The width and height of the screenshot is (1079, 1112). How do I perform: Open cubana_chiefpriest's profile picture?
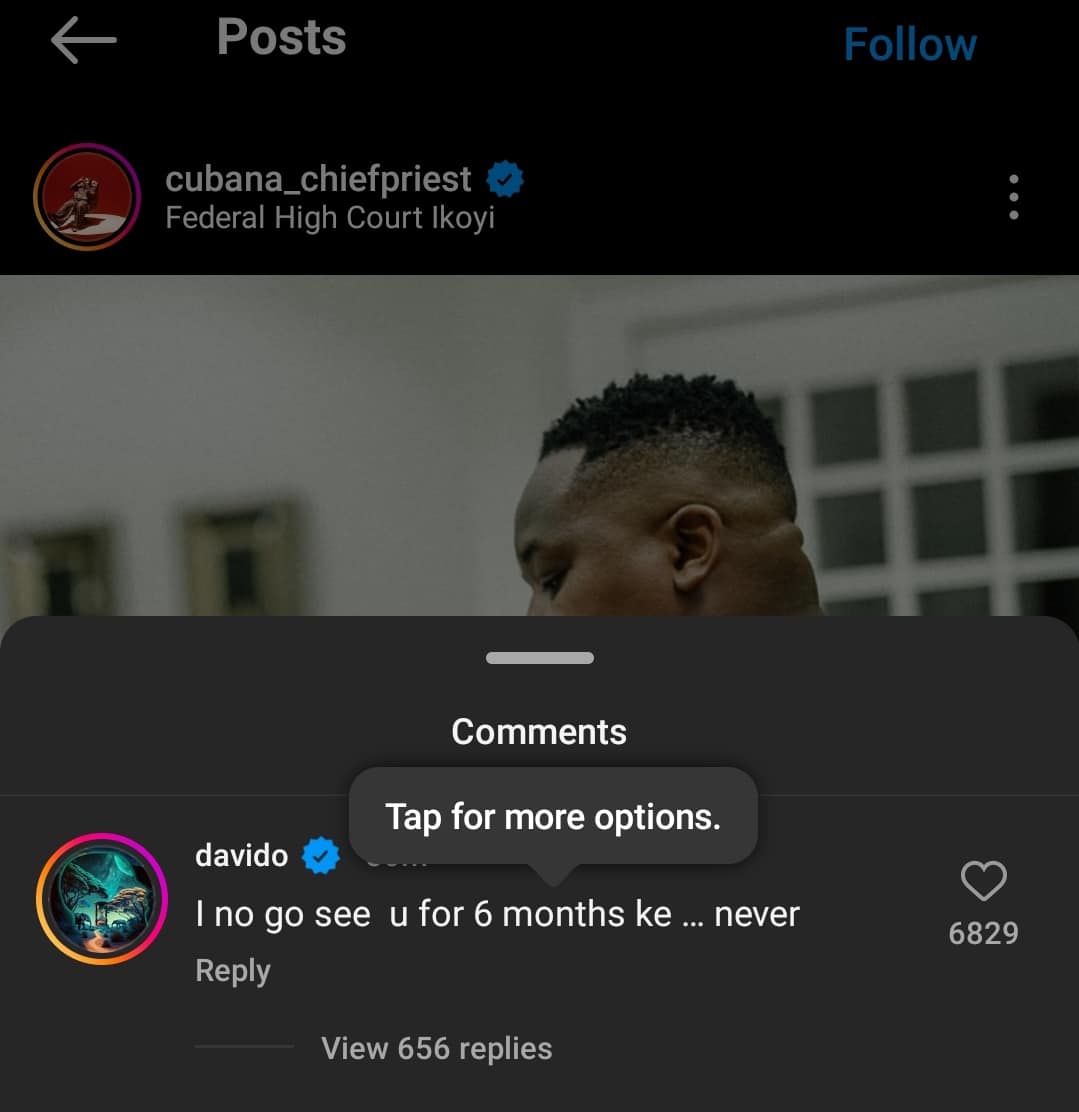(x=87, y=197)
